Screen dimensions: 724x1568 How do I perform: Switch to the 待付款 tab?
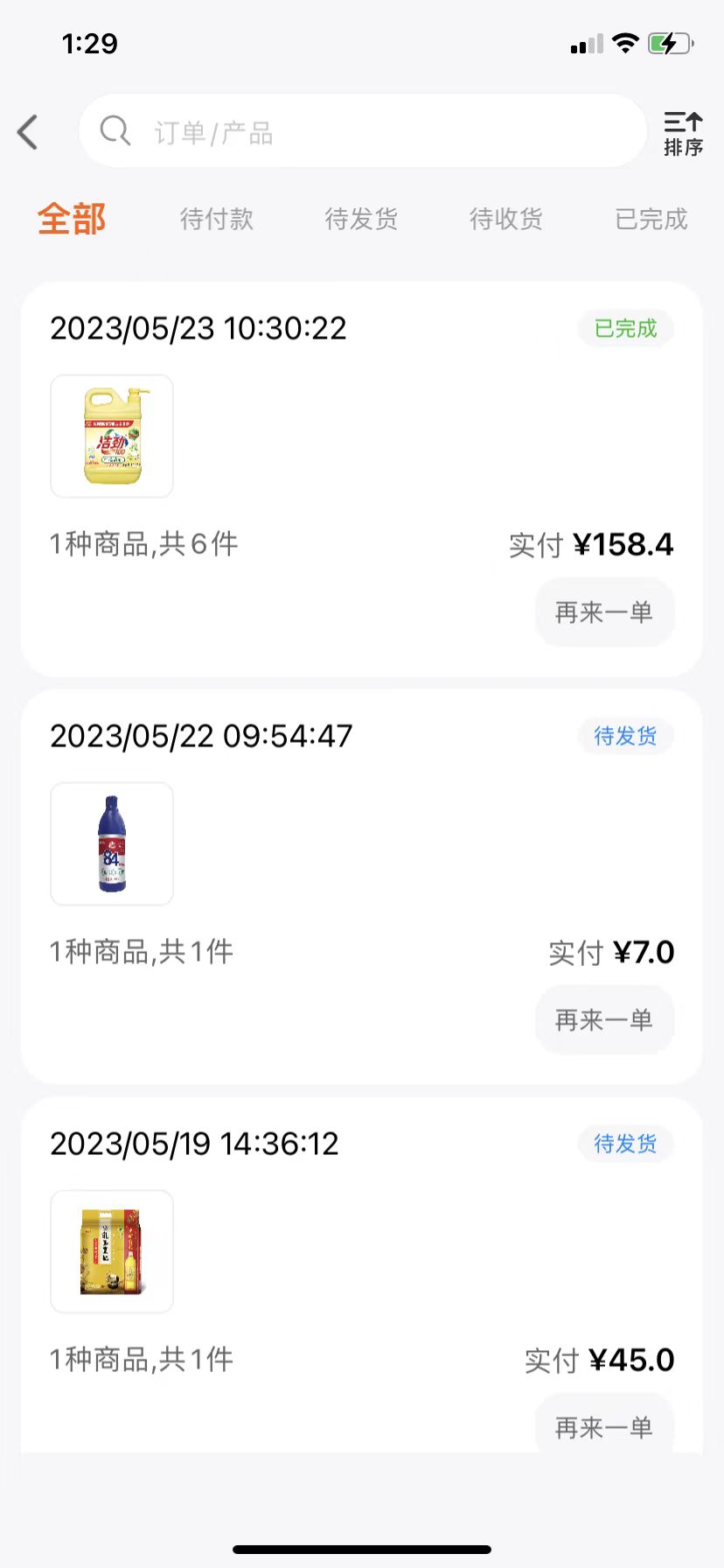tap(216, 220)
